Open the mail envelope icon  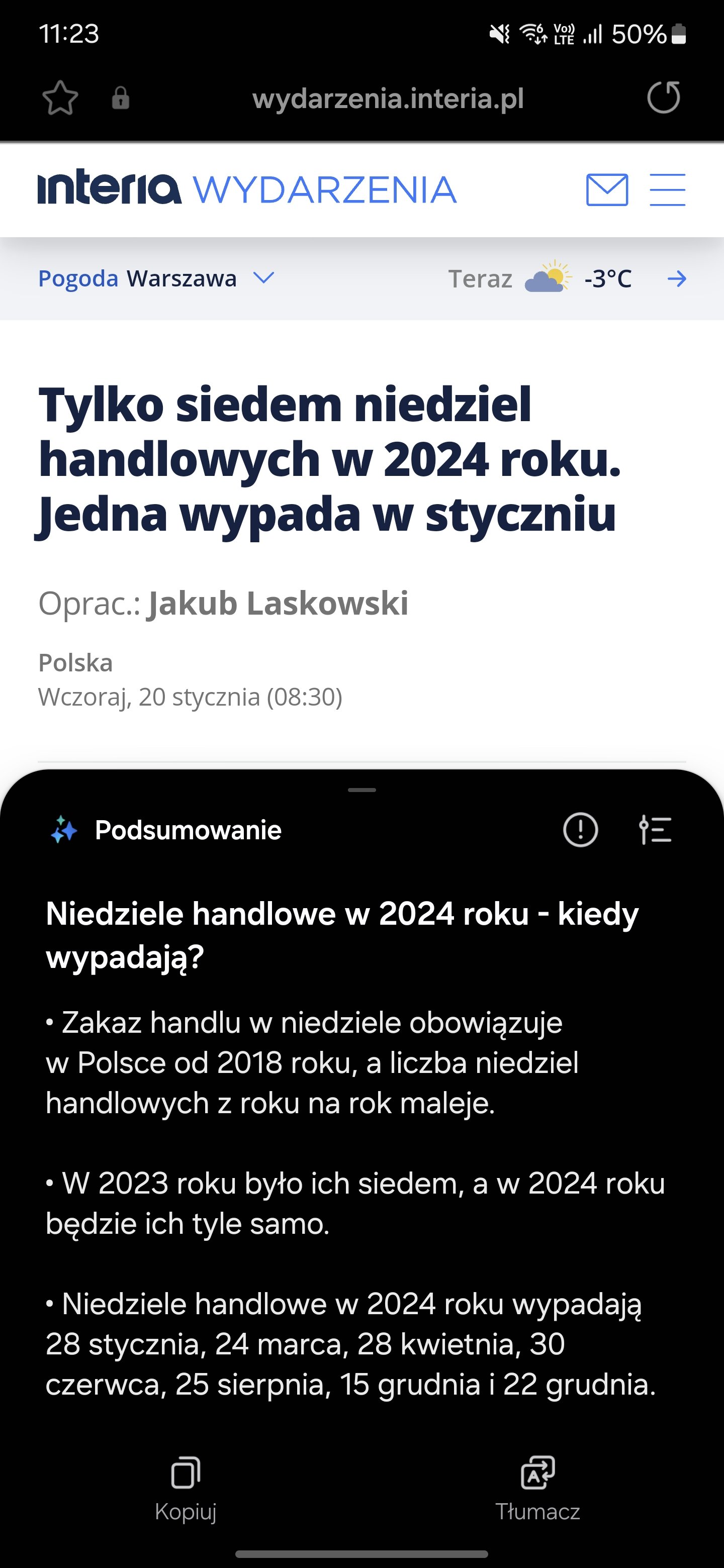[607, 190]
